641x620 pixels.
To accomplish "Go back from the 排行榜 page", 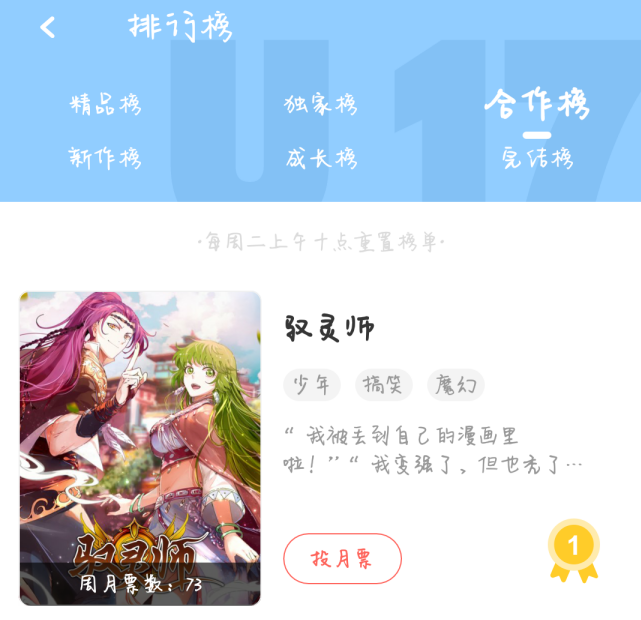I will (47, 27).
